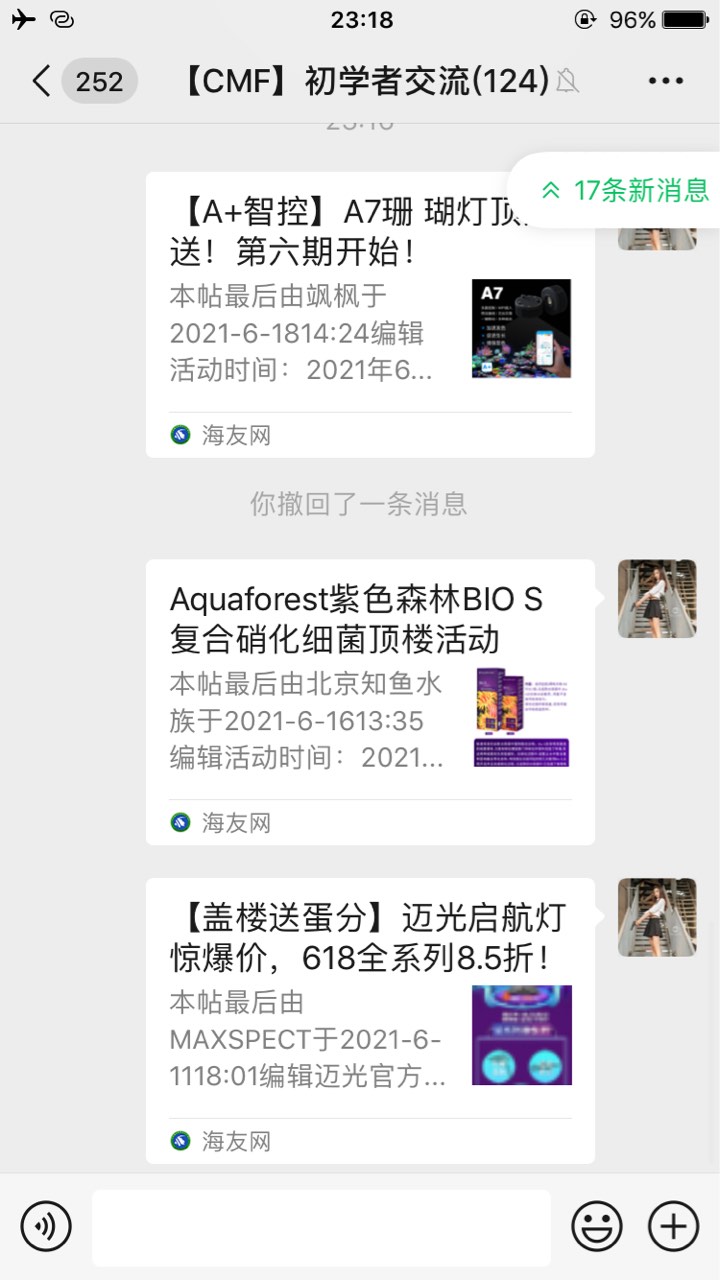Open the Maxspect 618 sale shared post
Screen dimensions: 720x1280
[370, 1020]
